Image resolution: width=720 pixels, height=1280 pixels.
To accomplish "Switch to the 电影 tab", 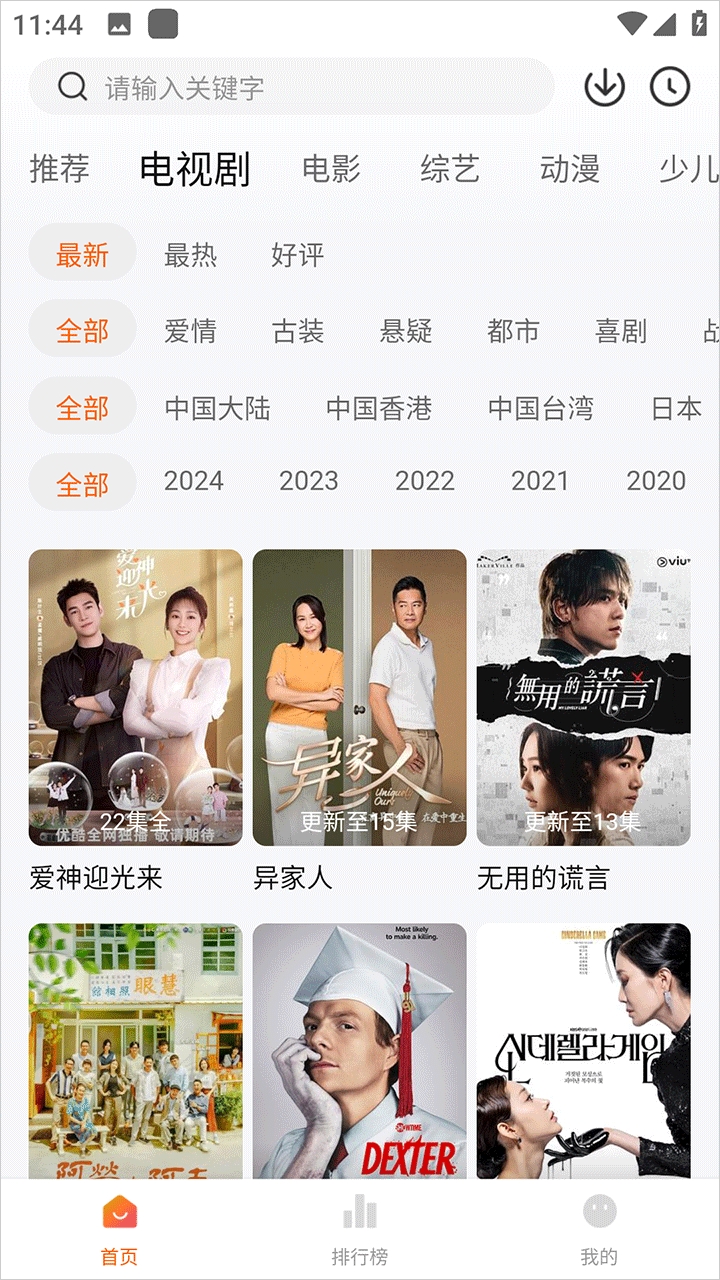I will [x=331, y=169].
